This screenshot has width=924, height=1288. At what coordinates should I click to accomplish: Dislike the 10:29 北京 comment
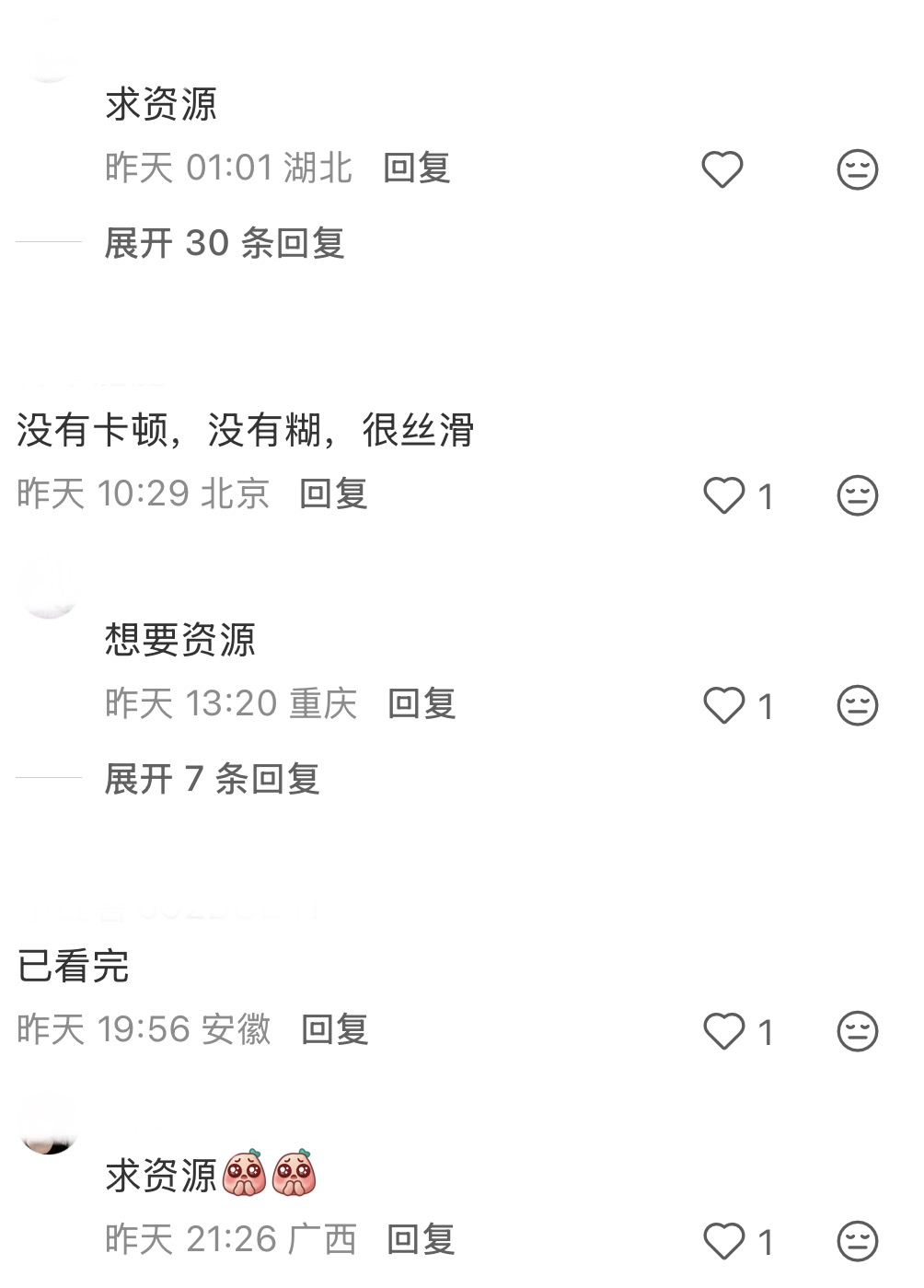point(857,495)
